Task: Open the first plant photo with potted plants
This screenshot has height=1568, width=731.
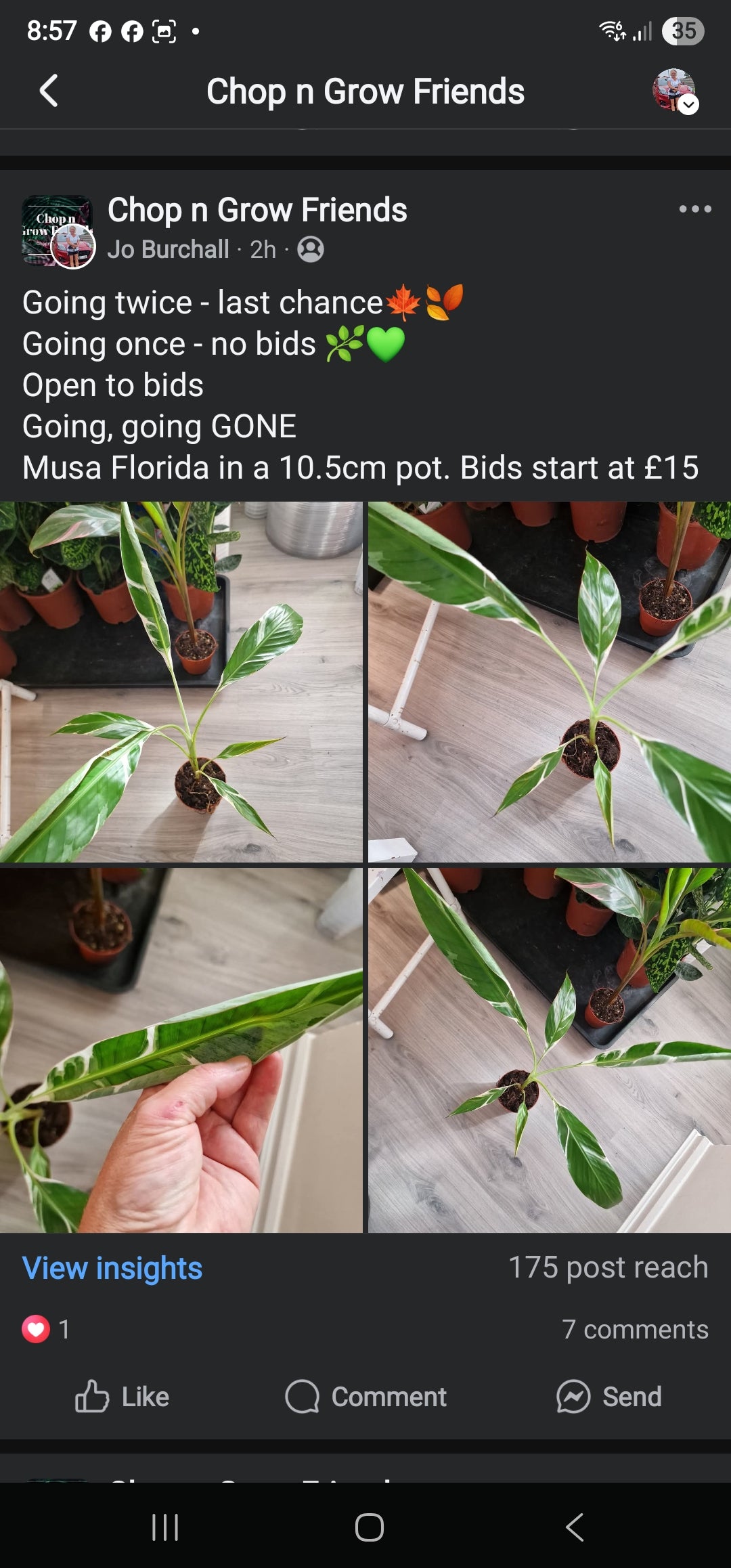Action: point(181,681)
